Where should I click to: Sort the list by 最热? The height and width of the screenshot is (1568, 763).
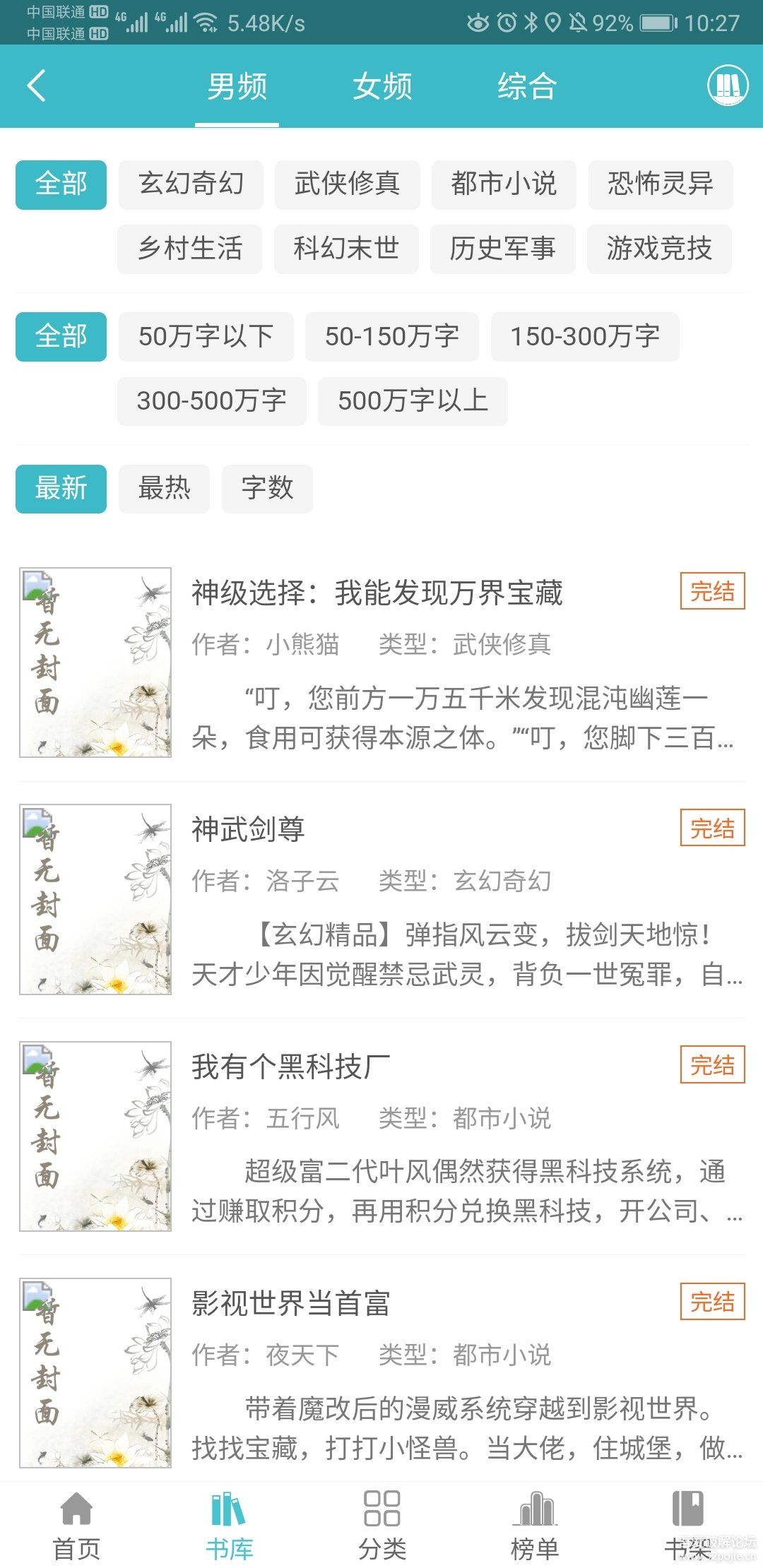click(x=164, y=488)
